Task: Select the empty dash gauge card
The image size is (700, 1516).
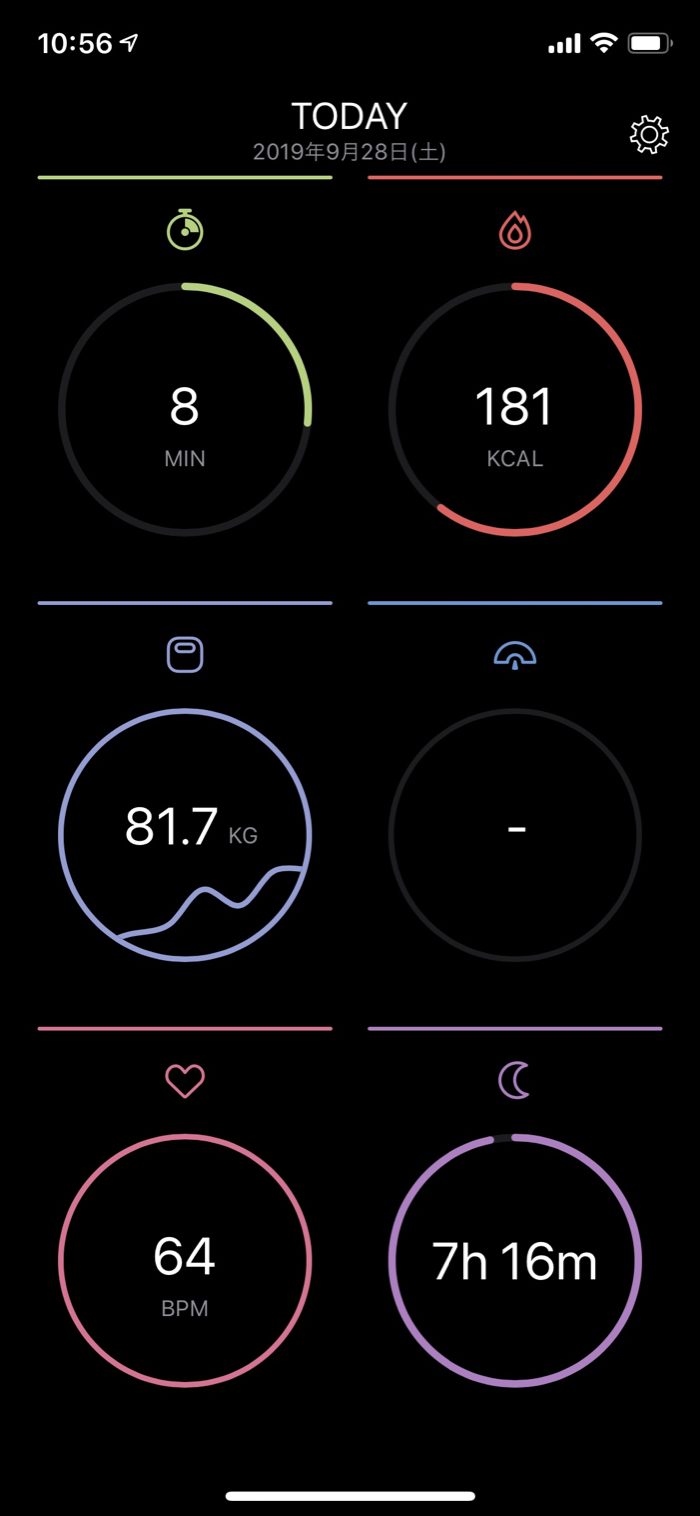Action: click(x=515, y=835)
